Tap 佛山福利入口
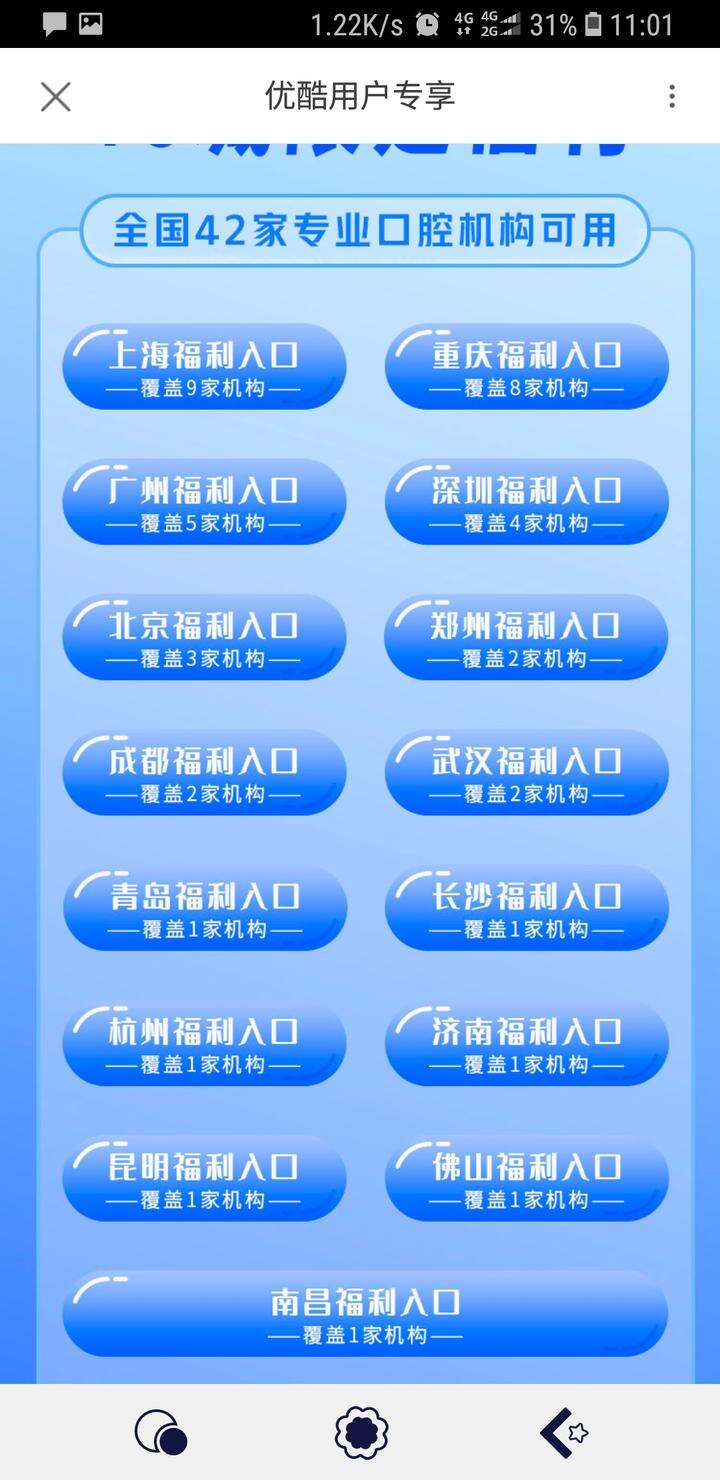Screen dimensions: 720x1480 (526, 1179)
